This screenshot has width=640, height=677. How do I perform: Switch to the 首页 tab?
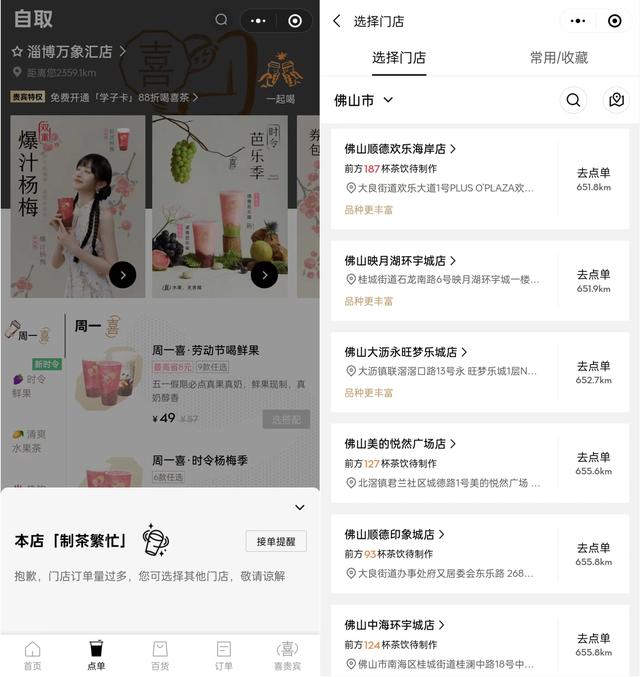pyautogui.click(x=33, y=655)
